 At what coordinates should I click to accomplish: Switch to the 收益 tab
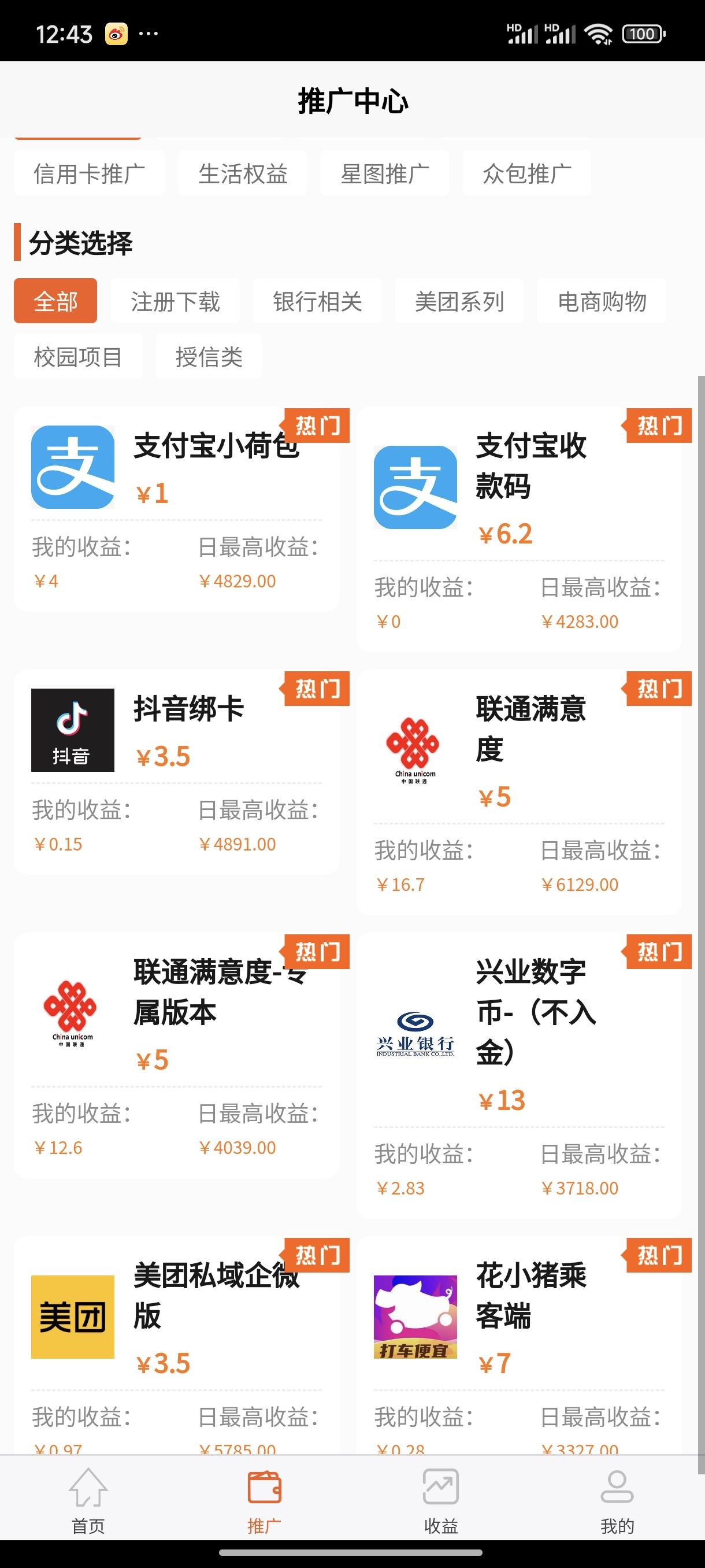click(440, 1499)
